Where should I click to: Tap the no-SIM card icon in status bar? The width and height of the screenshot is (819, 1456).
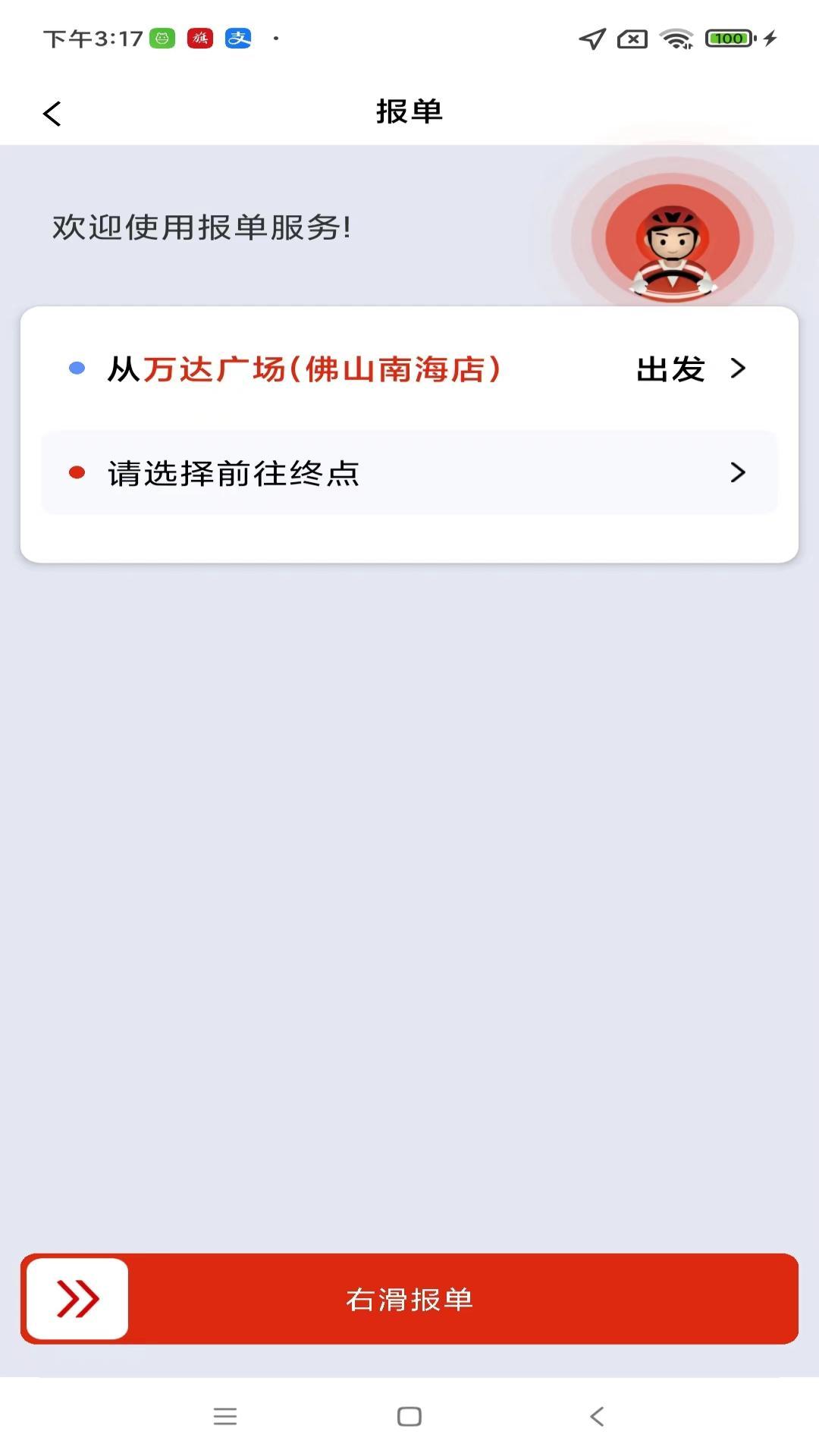(632, 37)
